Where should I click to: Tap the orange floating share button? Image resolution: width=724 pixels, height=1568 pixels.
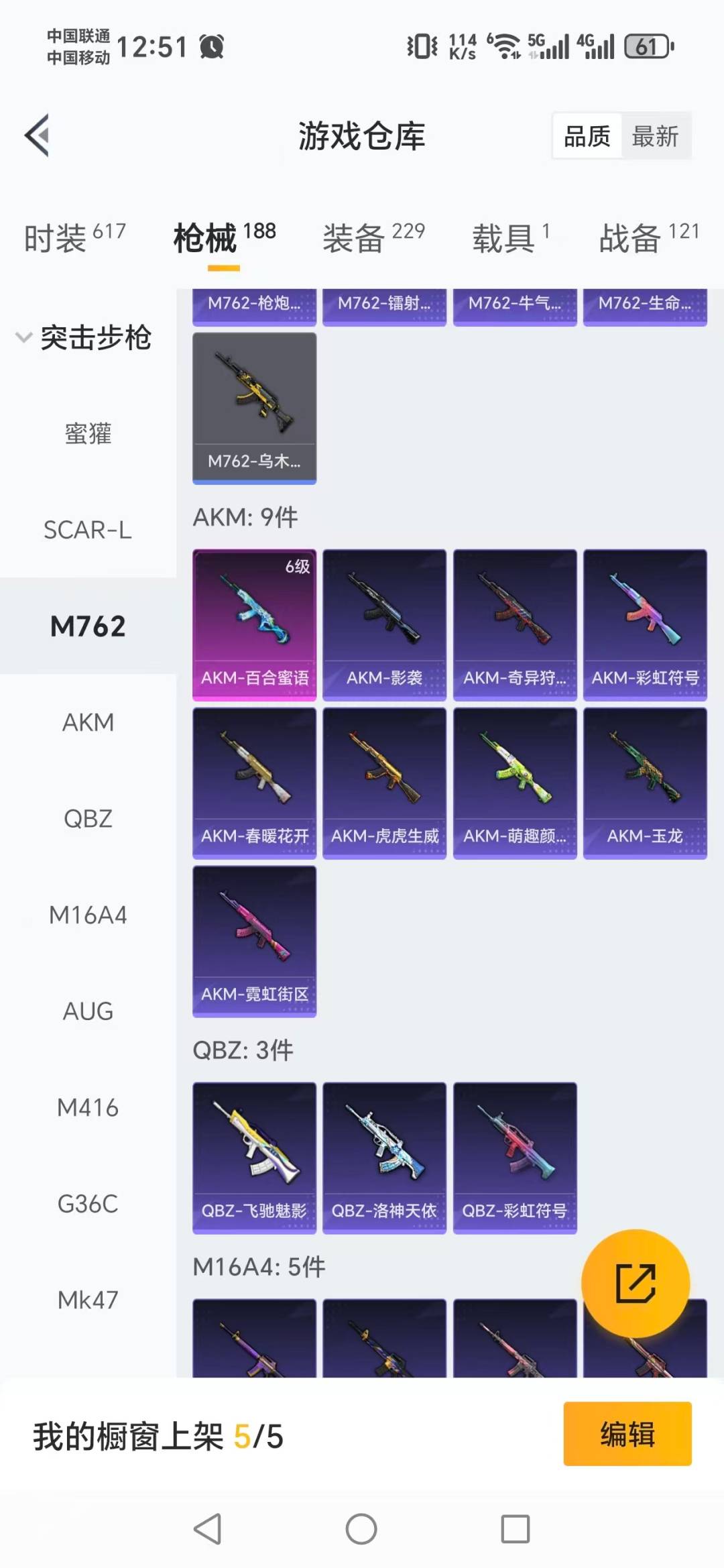635,1284
